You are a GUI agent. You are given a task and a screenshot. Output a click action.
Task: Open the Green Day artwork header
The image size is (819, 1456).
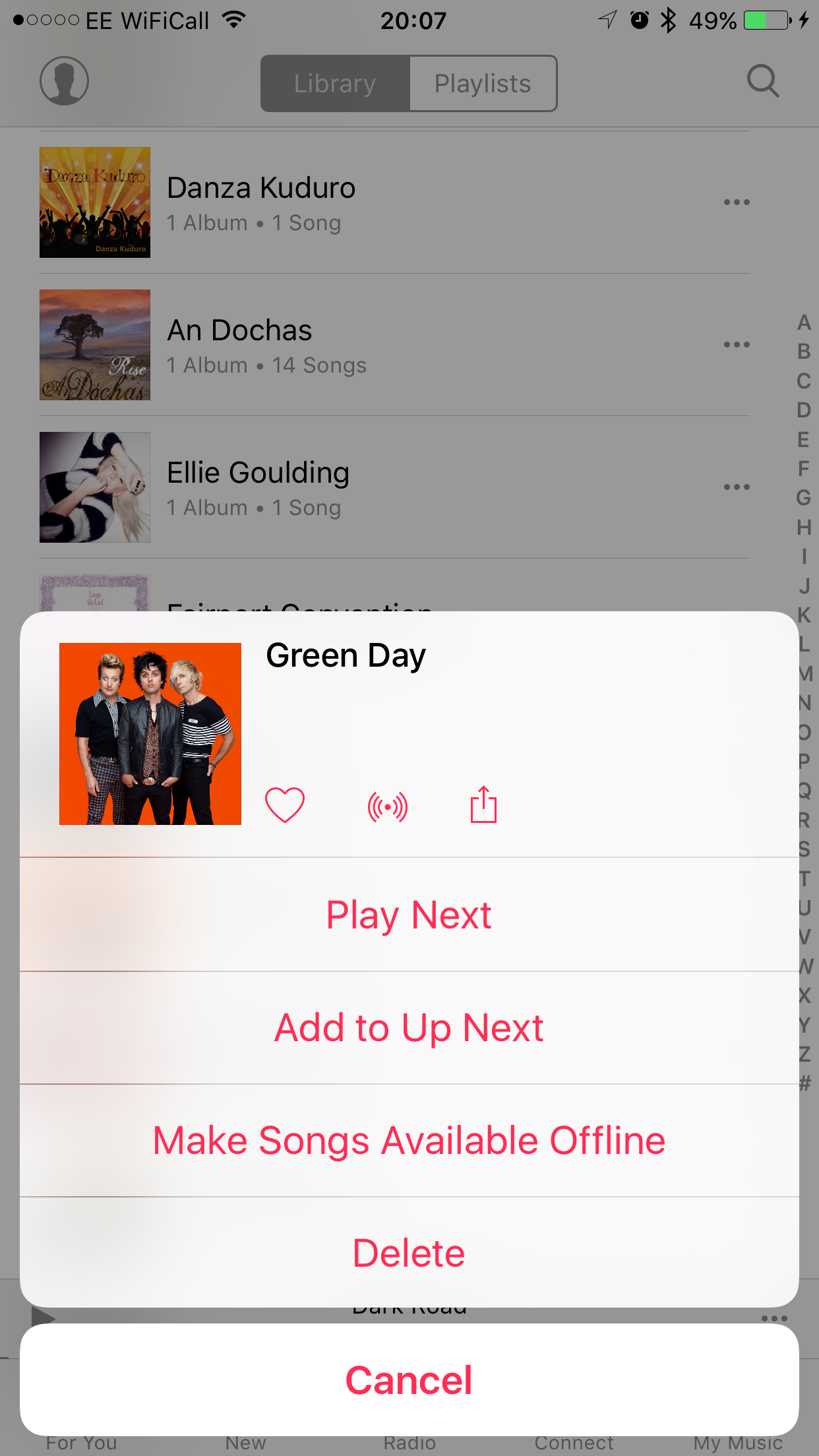pyautogui.click(x=150, y=734)
